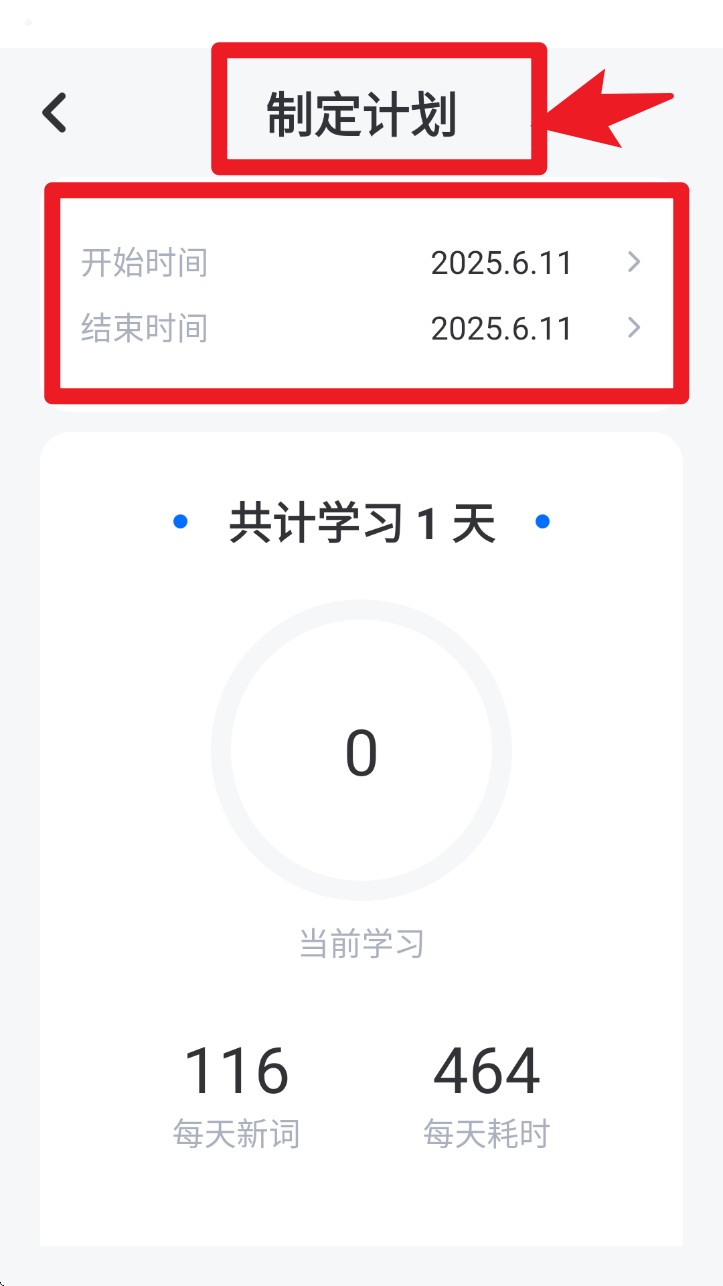Tap the 每天新词 label

[x=236, y=1132]
